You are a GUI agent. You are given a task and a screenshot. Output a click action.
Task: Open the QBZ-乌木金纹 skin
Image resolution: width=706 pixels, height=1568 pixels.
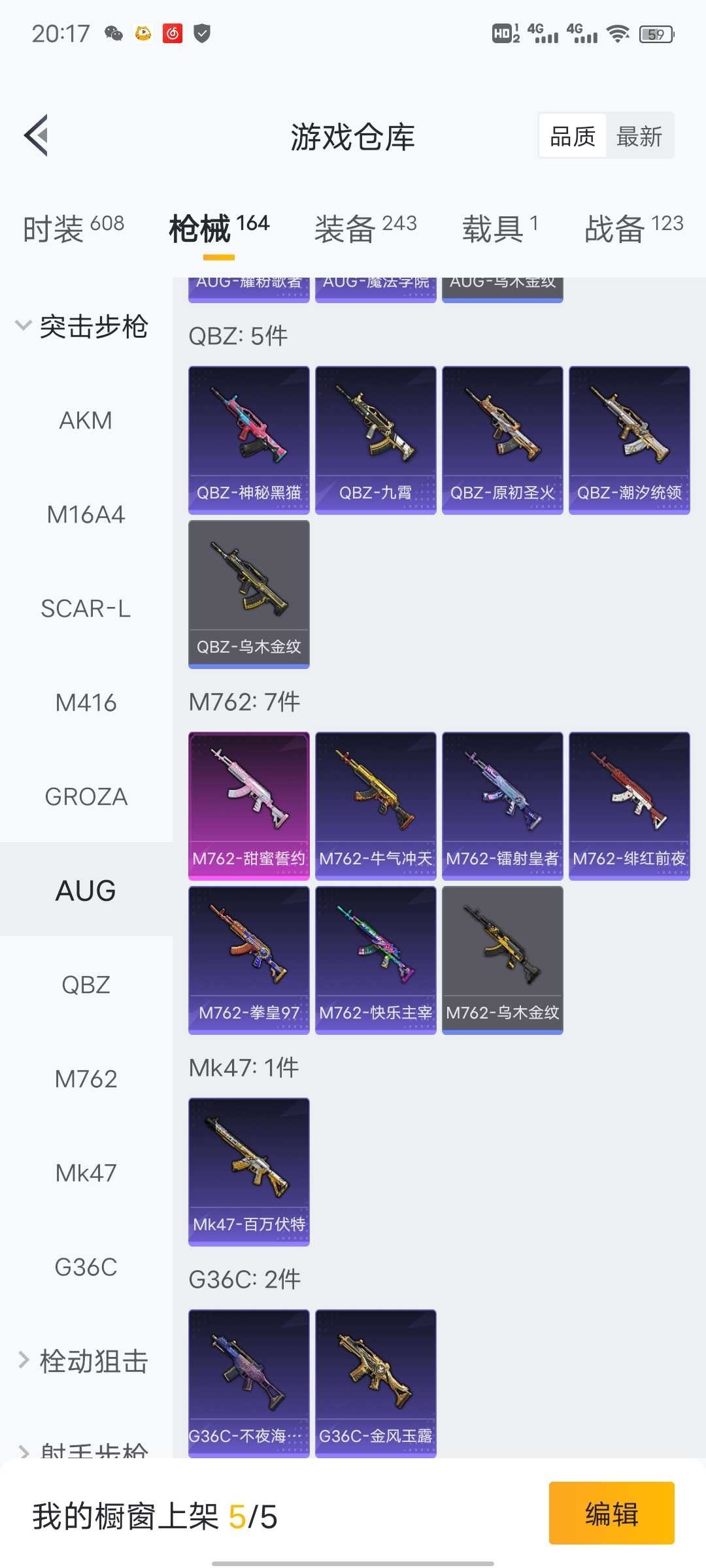point(248,594)
